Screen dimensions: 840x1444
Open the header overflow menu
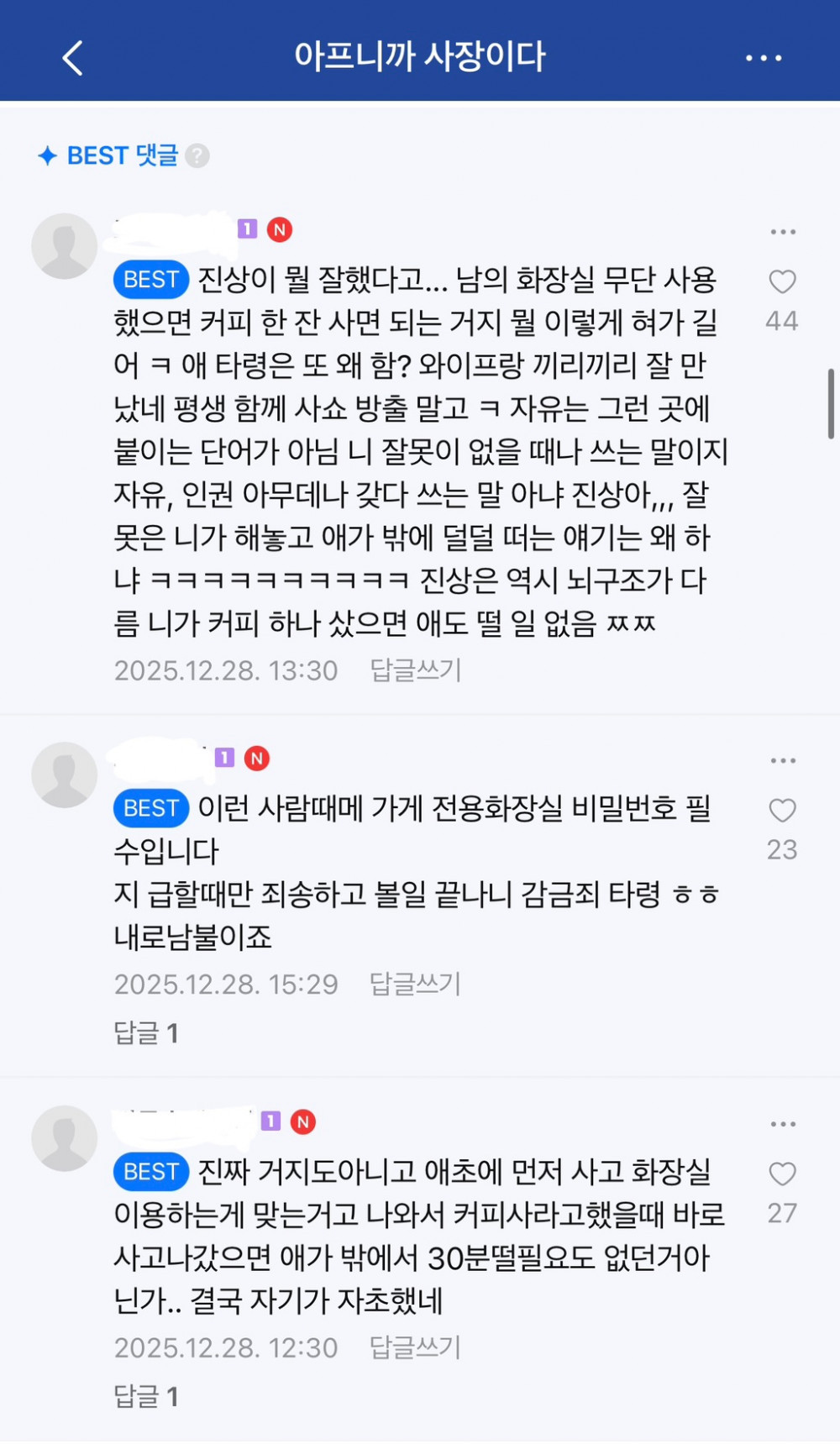click(x=764, y=58)
